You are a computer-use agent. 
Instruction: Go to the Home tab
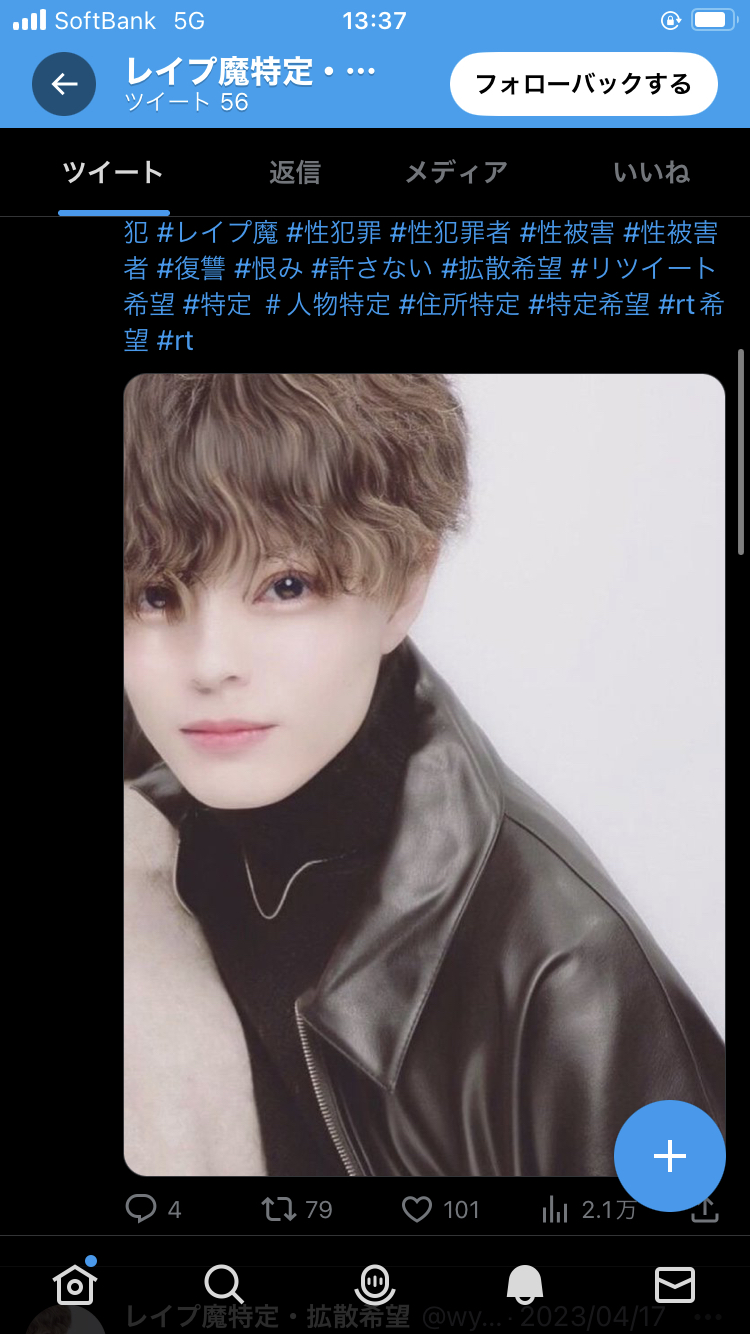75,1283
